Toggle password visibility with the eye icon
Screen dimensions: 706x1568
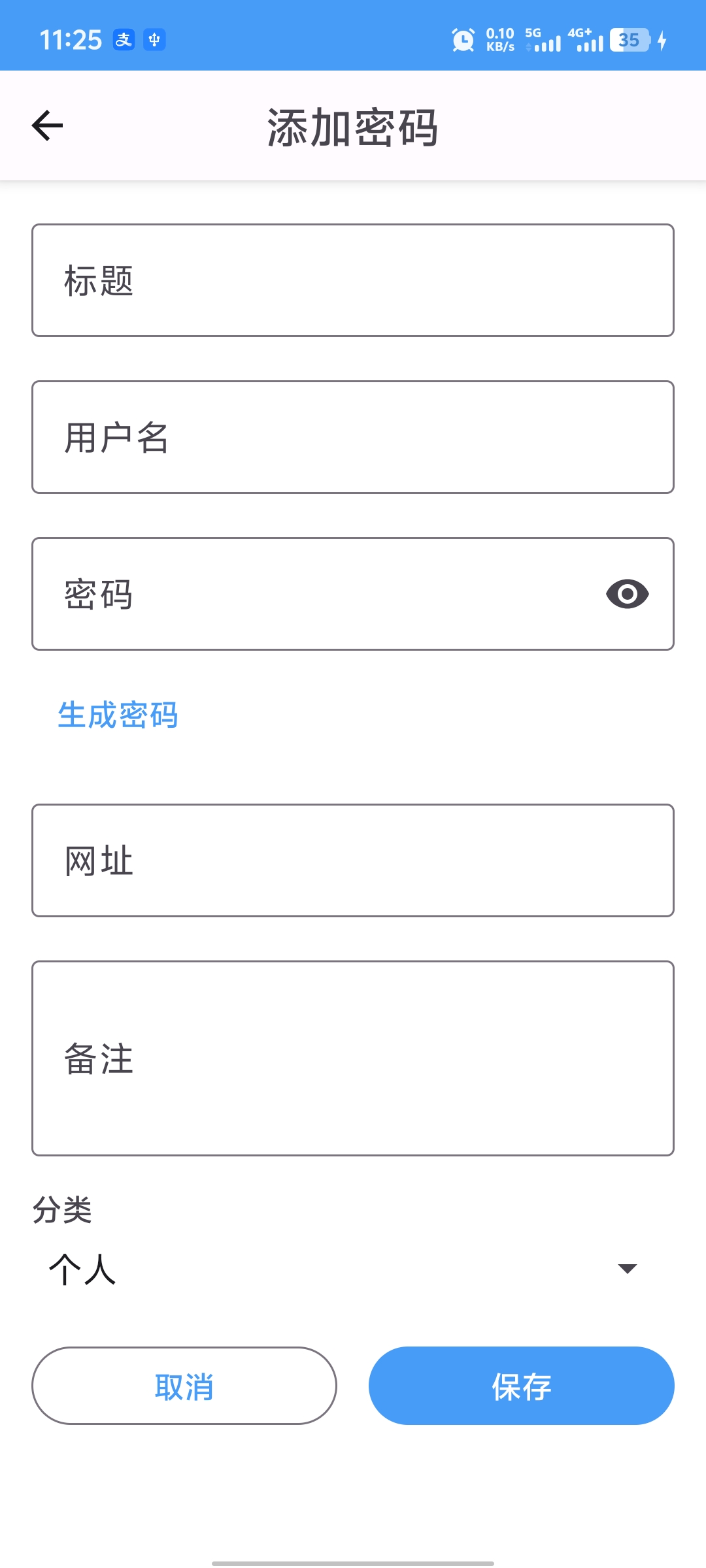628,593
